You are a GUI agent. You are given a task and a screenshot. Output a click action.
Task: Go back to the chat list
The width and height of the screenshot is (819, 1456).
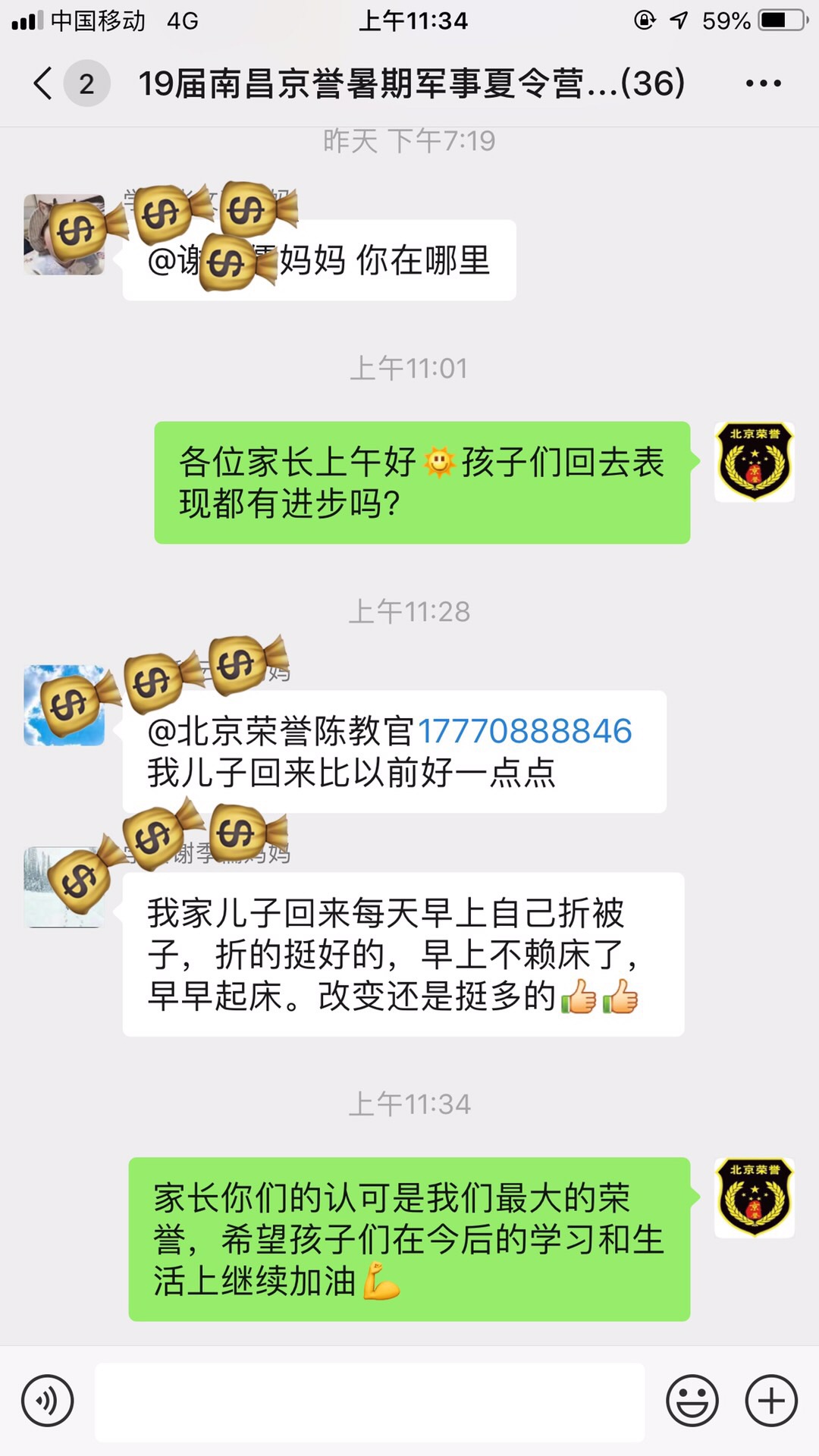(44, 83)
